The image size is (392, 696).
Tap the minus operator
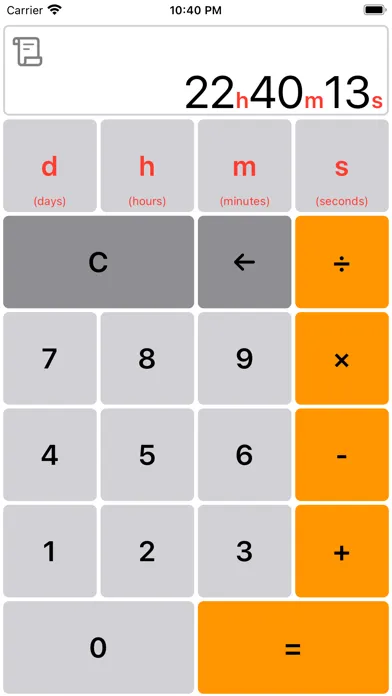[x=342, y=455]
